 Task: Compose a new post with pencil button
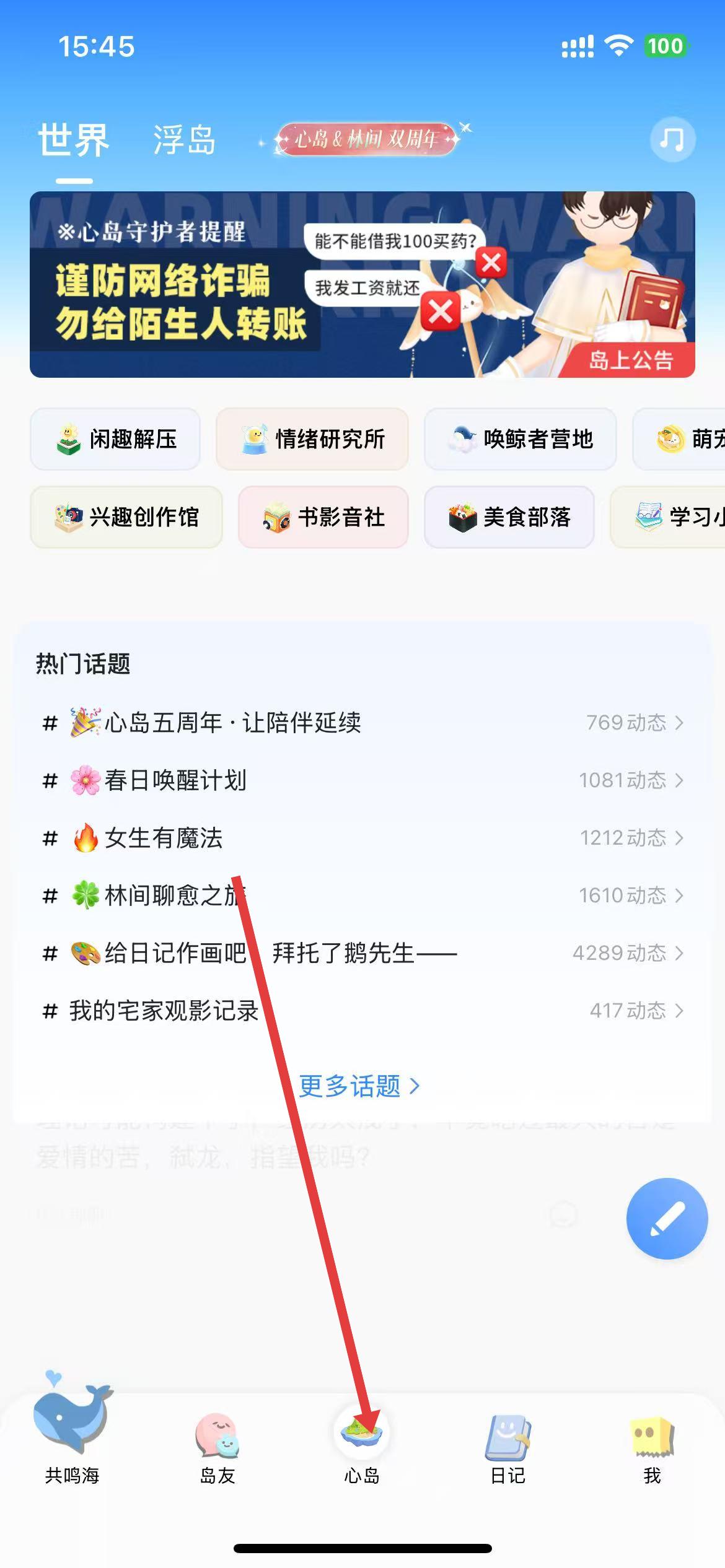tap(667, 1218)
